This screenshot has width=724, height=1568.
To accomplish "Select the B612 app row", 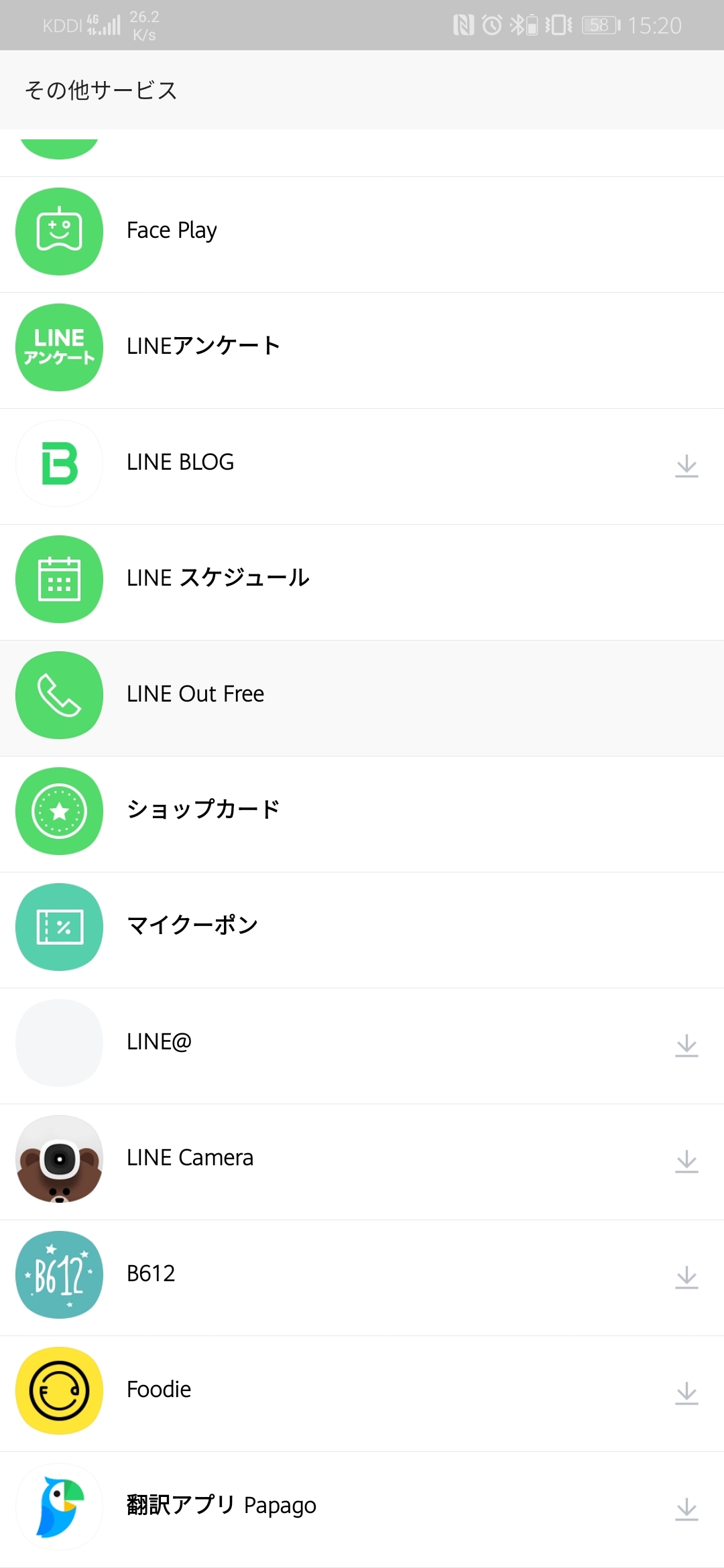I will (x=151, y=1275).
